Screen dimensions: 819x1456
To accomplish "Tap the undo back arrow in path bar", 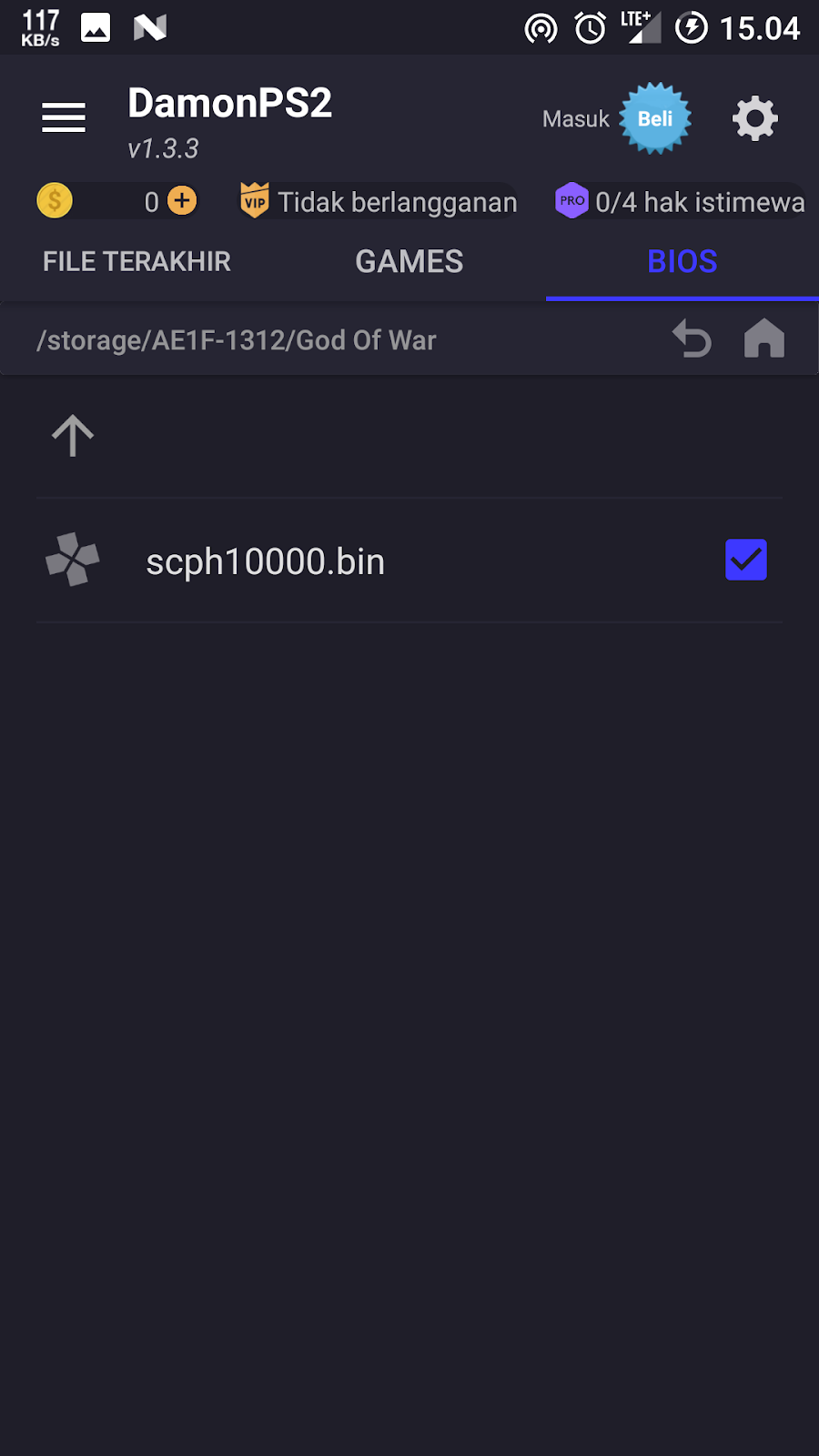I will point(692,339).
